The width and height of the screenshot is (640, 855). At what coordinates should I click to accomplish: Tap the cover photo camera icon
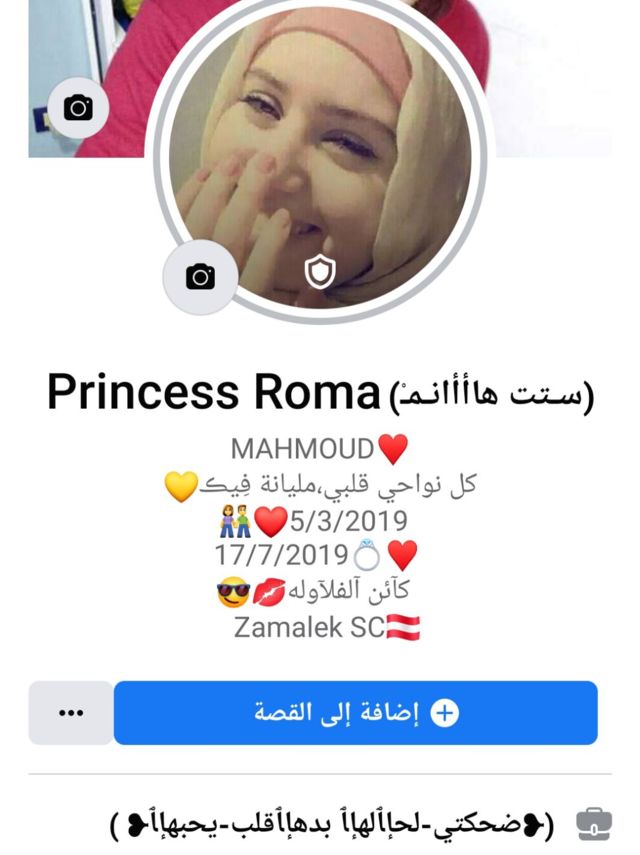click(x=78, y=108)
